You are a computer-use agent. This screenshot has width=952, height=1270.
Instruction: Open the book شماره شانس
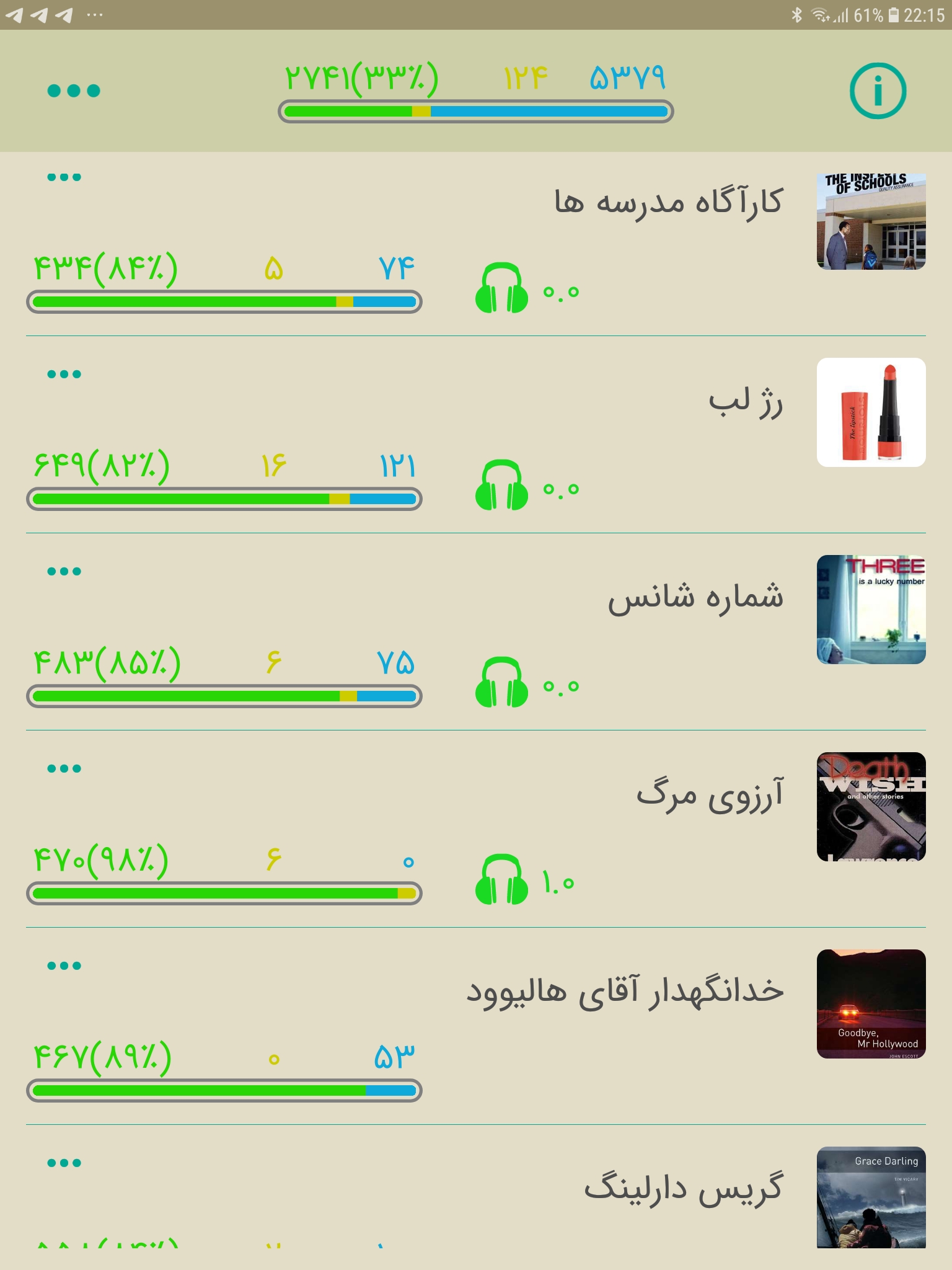[x=695, y=598]
